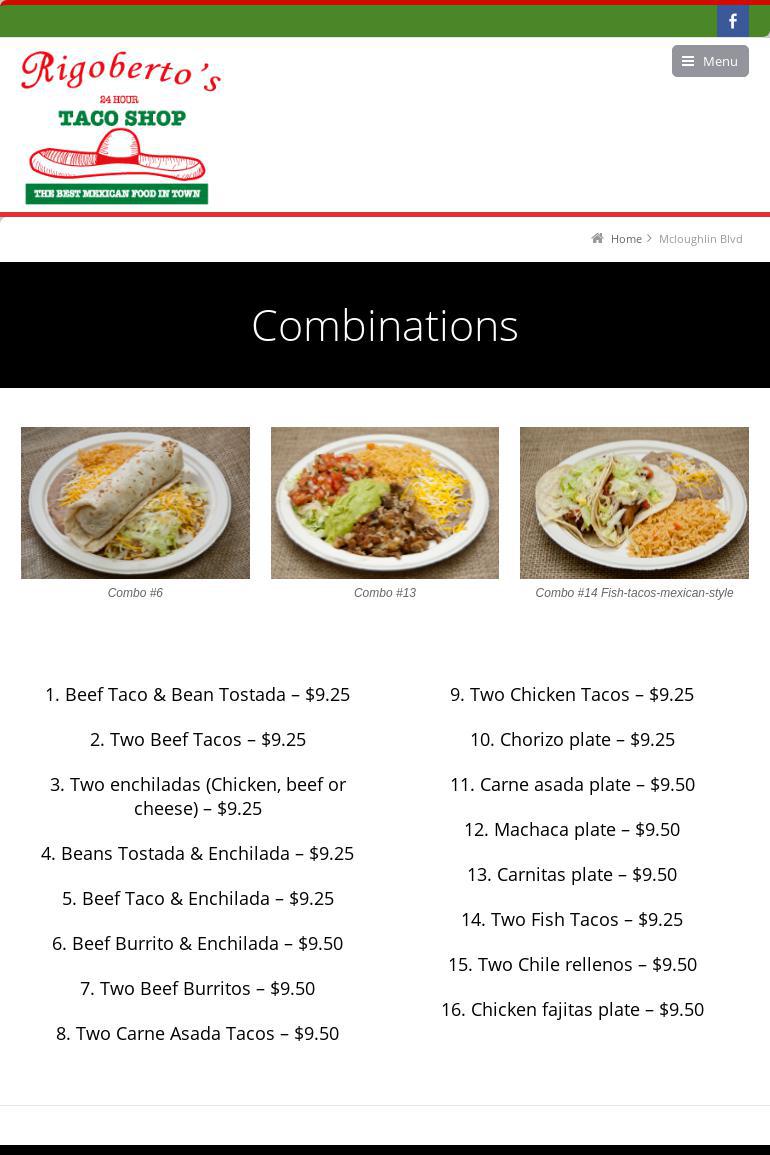The image size is (770, 1155).
Task: Open the Facebook page icon
Action: [732, 21]
